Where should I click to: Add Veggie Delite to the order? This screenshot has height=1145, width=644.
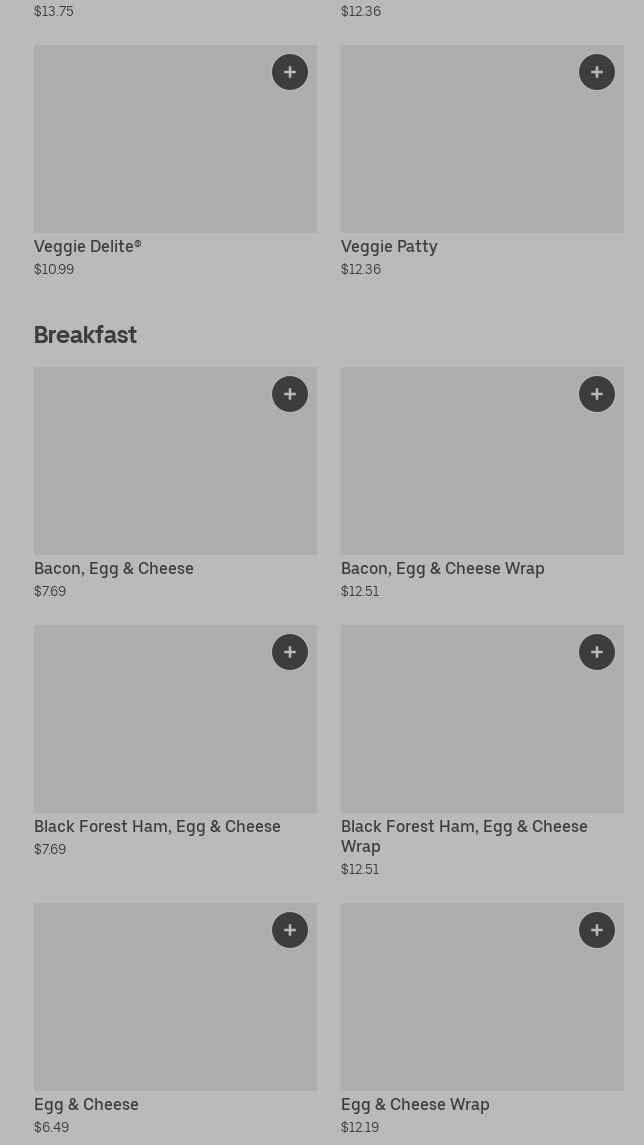290,72
